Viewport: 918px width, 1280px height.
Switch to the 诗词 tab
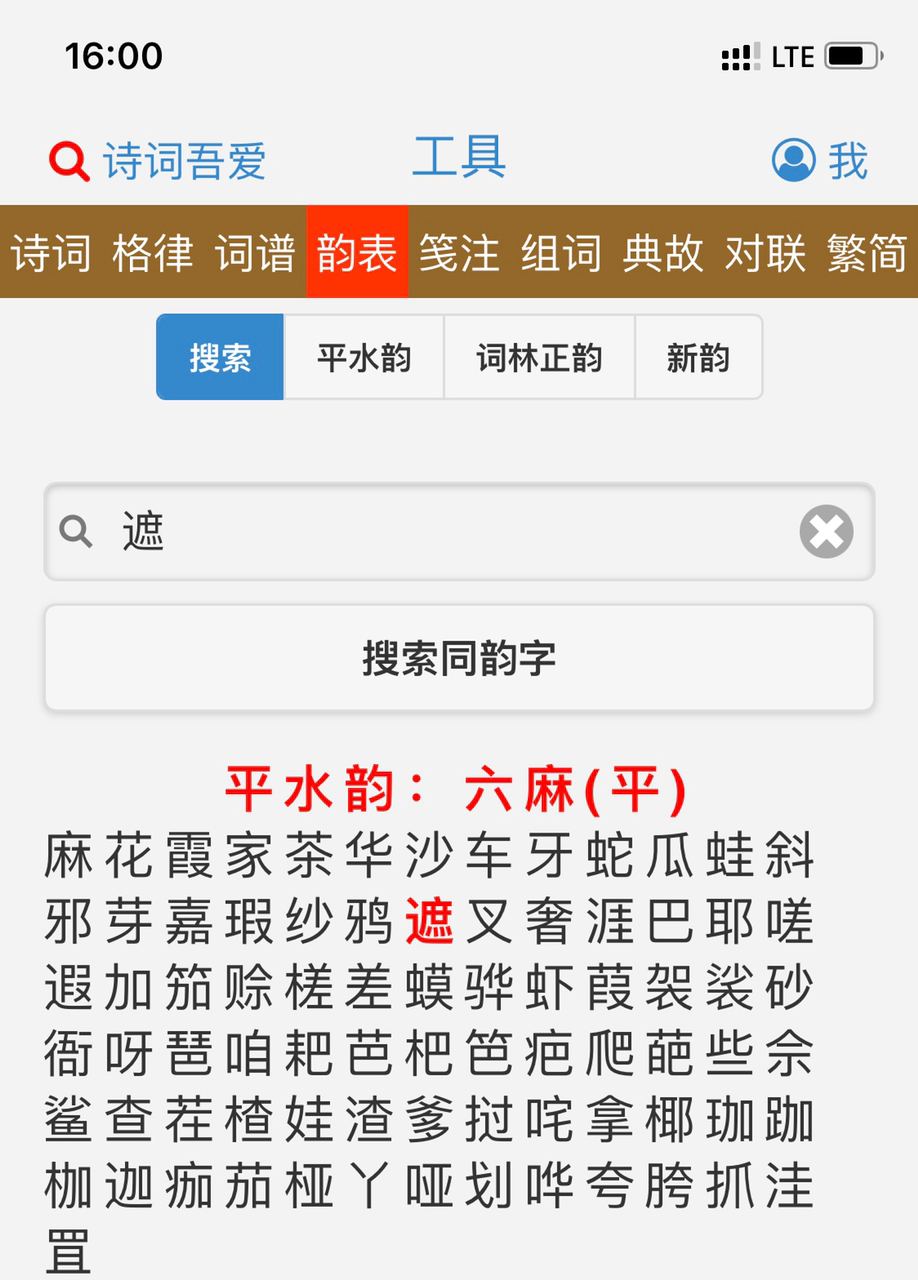[51, 252]
